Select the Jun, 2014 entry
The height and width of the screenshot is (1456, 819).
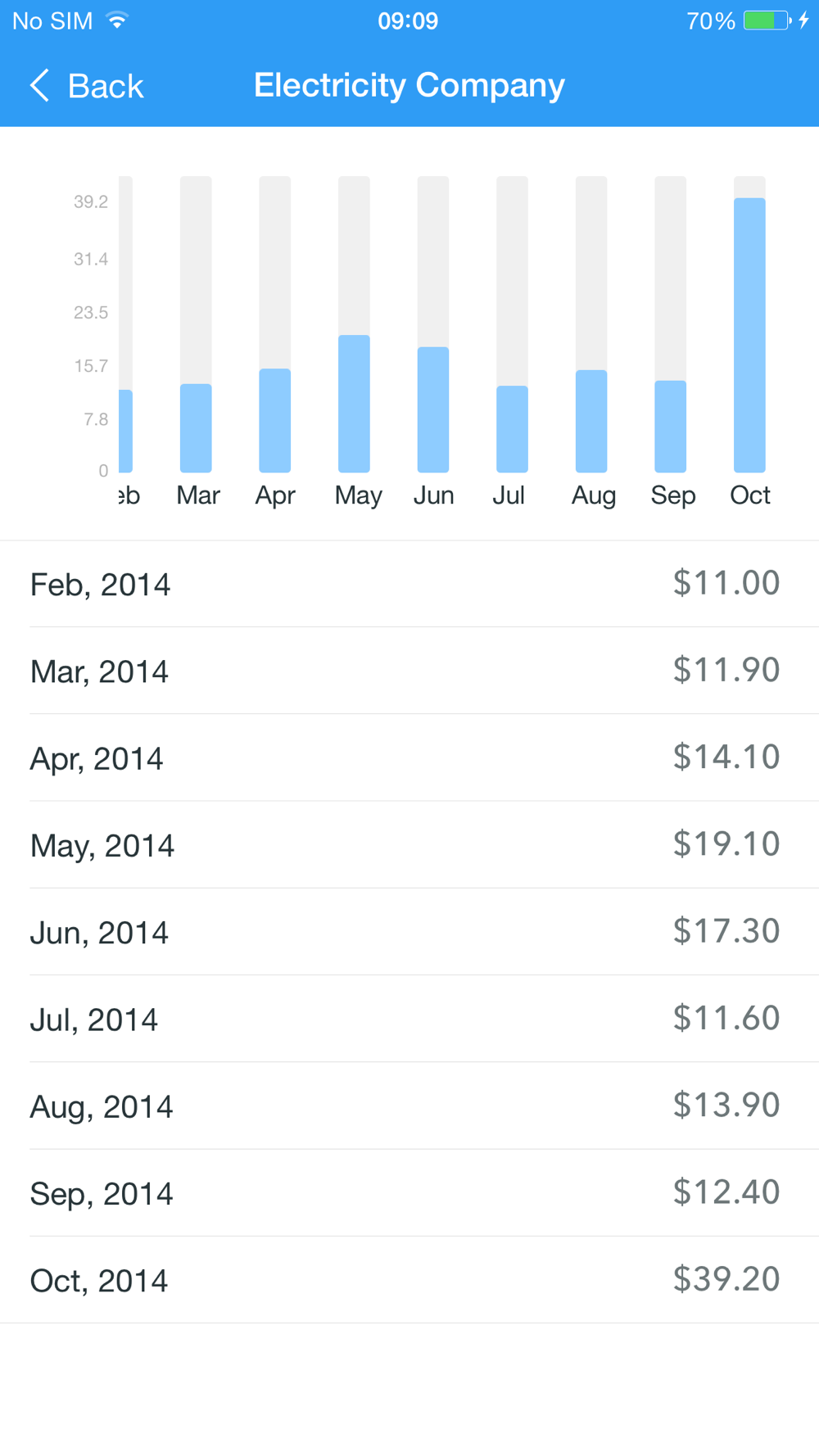tap(409, 932)
